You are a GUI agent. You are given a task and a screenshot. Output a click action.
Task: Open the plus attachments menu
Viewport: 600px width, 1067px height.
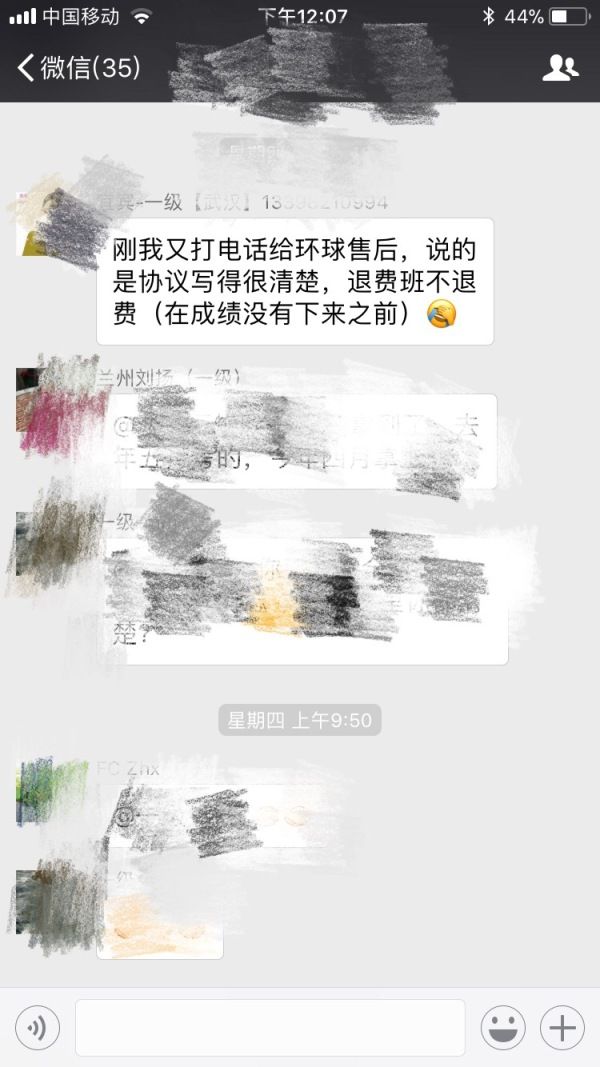tap(563, 1028)
